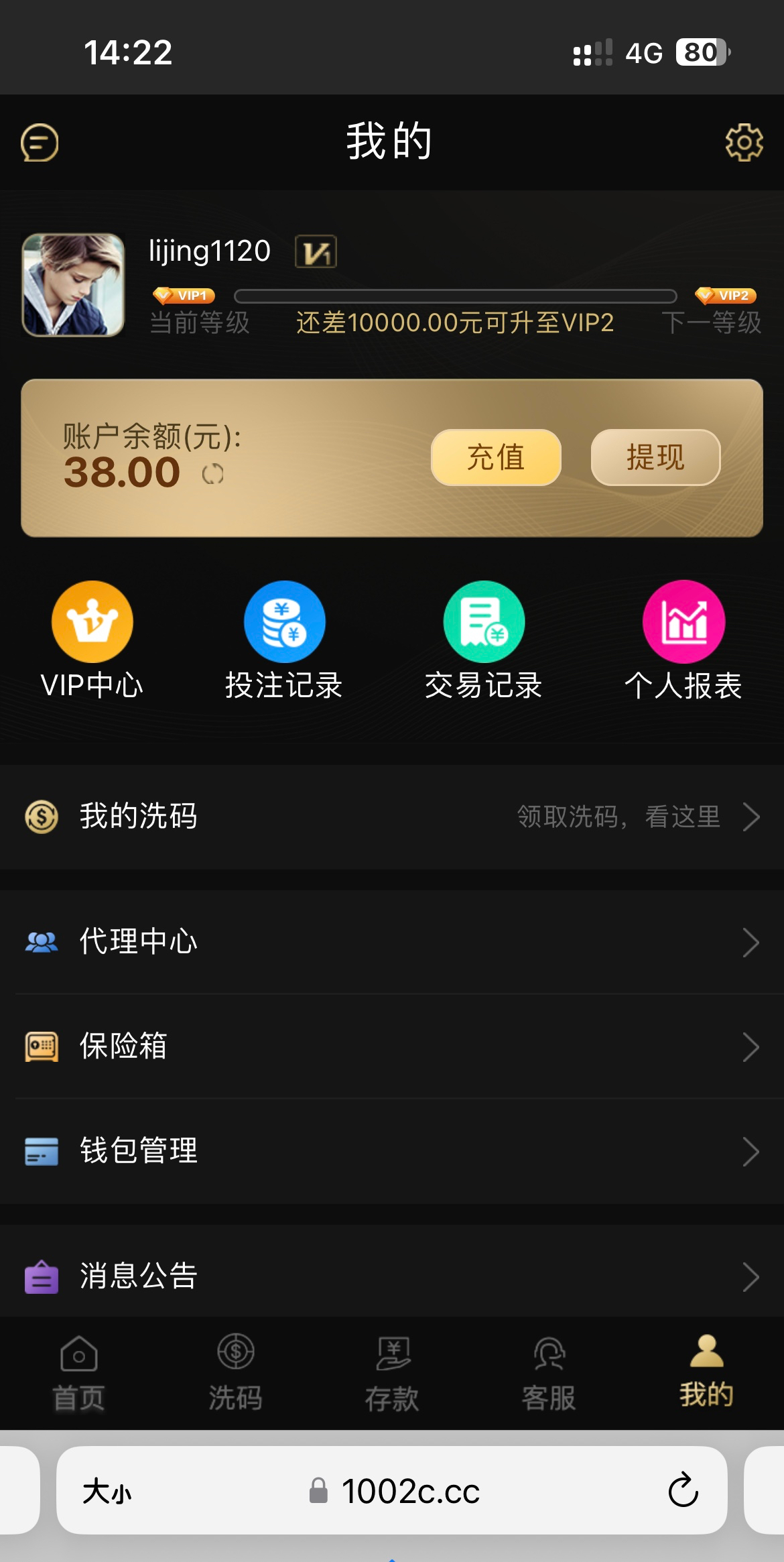784x1562 pixels.
Task: Open 消息公告 announcements
Action: click(392, 1276)
